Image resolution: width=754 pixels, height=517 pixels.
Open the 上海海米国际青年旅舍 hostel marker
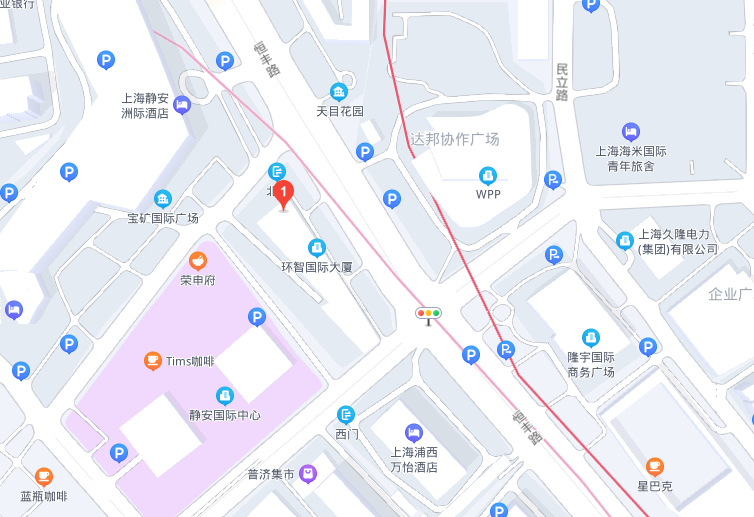(x=630, y=131)
